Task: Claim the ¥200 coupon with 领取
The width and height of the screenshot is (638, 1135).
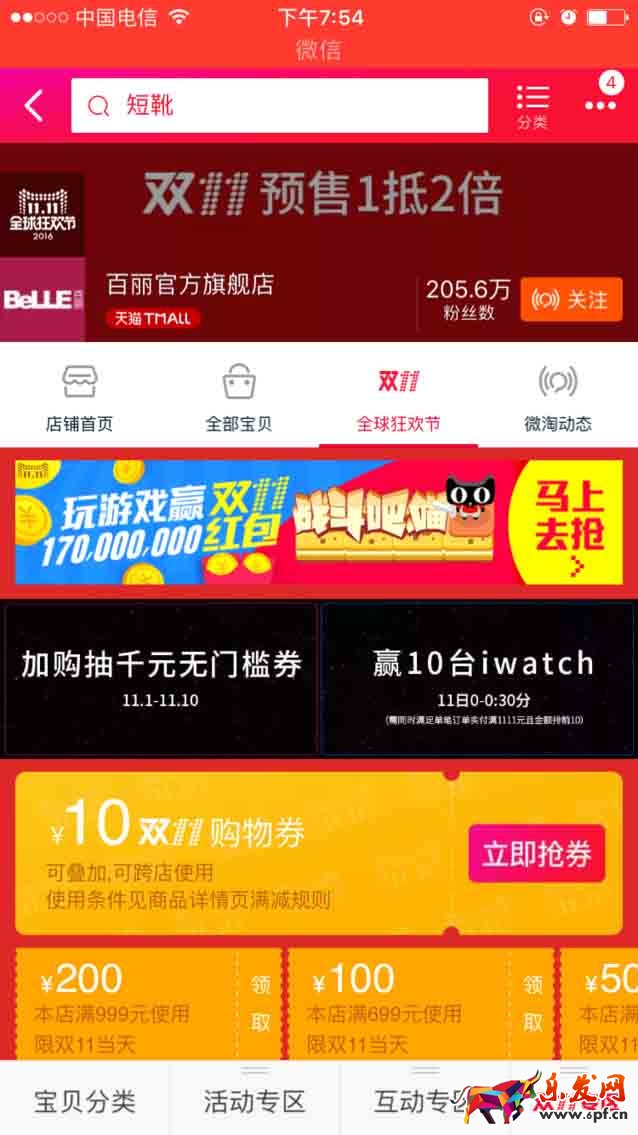Action: pos(260,1003)
